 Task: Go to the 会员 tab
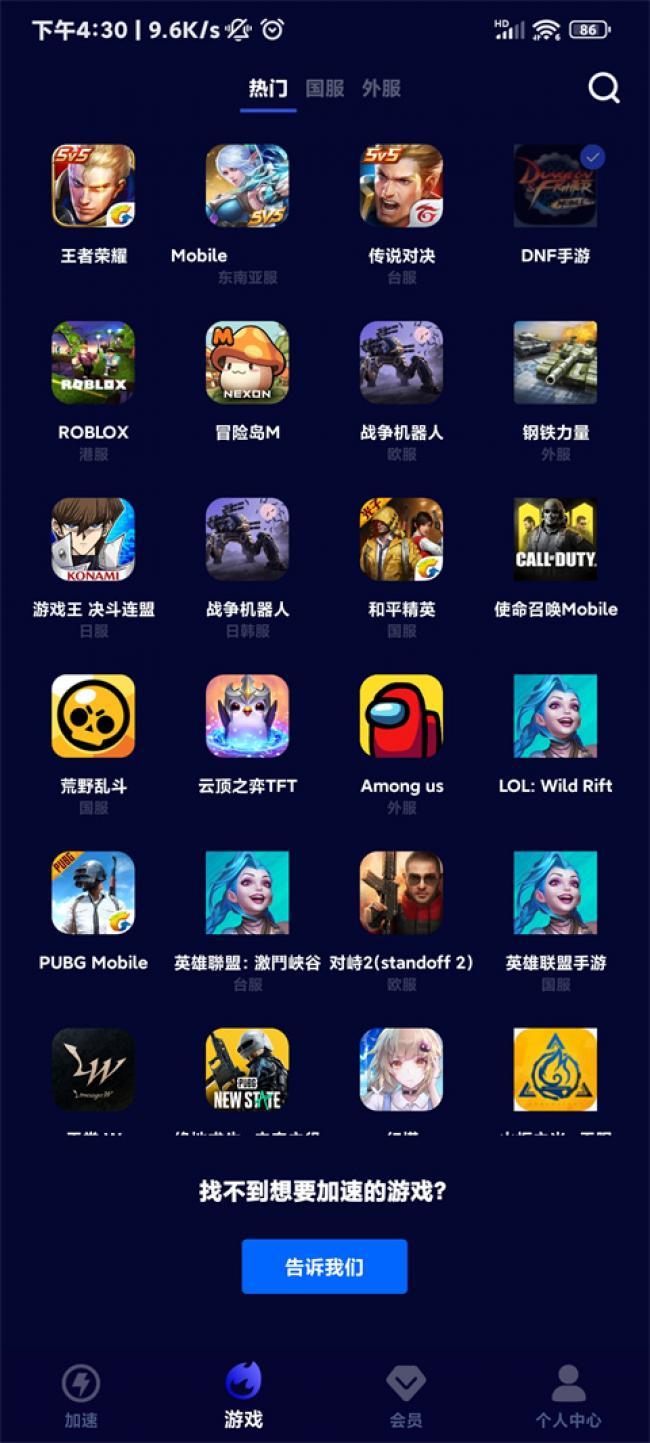pyautogui.click(x=405, y=1396)
